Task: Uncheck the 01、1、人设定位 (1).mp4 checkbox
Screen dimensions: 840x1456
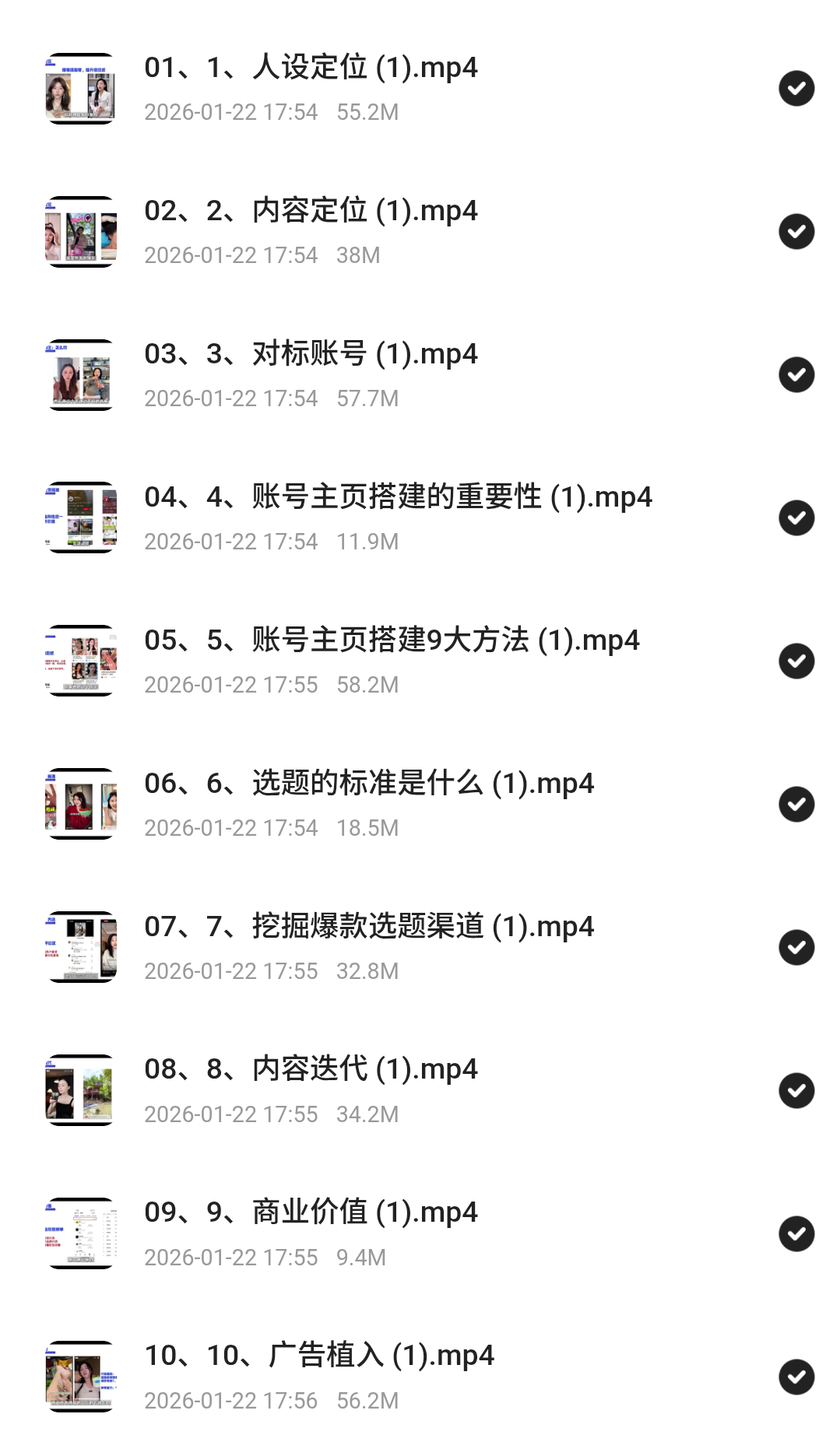Action: [x=796, y=88]
